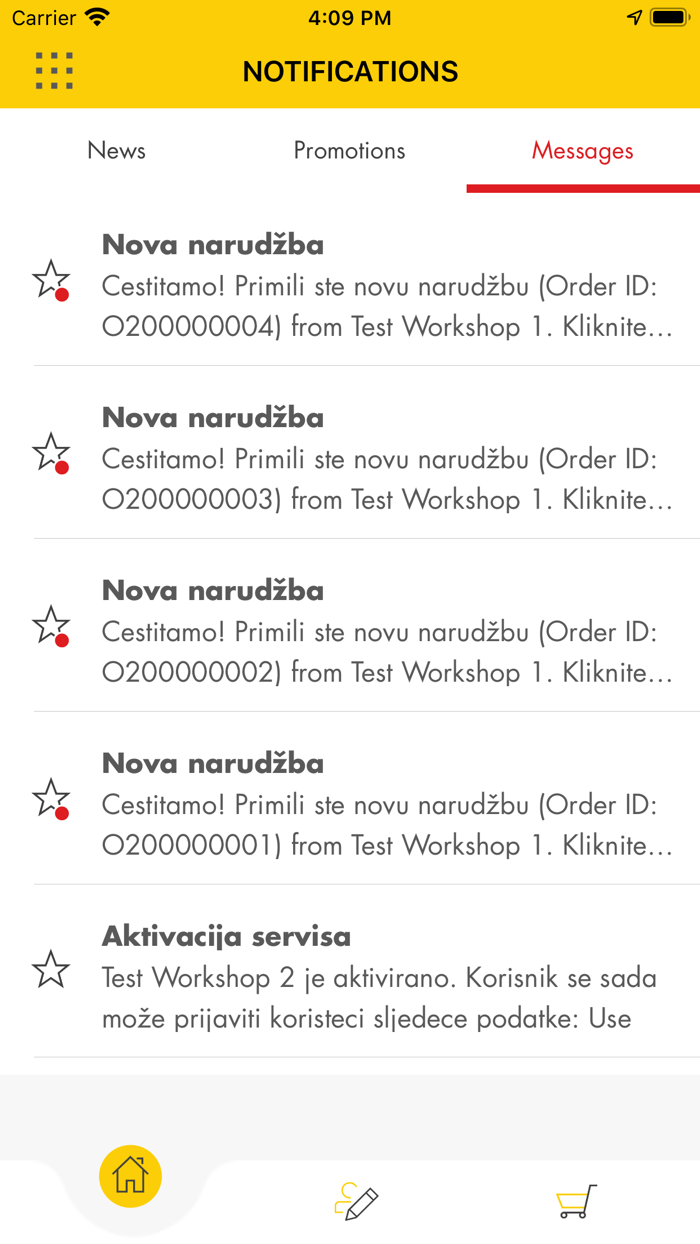This screenshot has height=1244, width=700.
Task: Switch to the News tab
Action: click(x=116, y=151)
